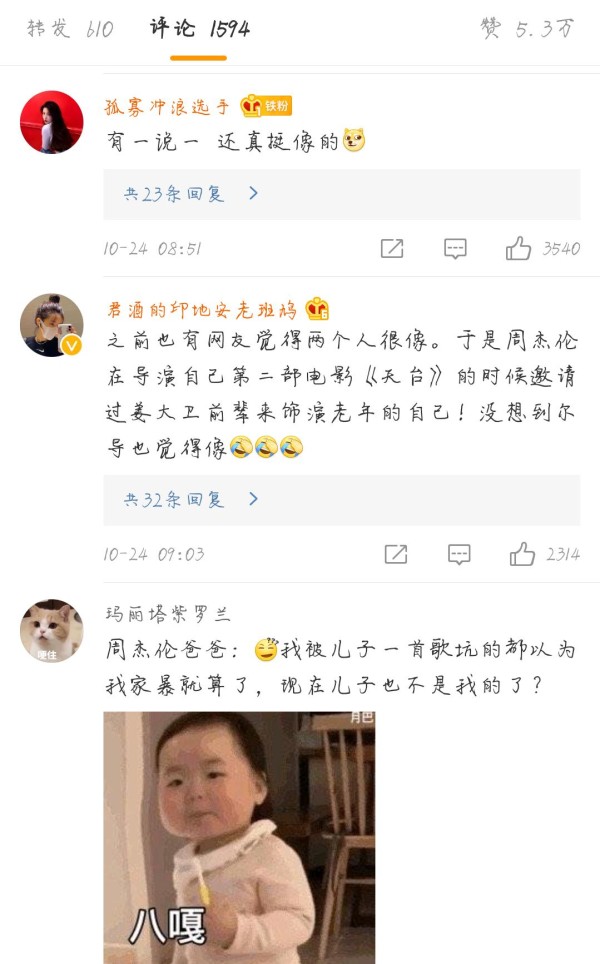Repost the 10-24 09:03 comment
Viewport: 600px width, 964px height.
click(x=396, y=554)
